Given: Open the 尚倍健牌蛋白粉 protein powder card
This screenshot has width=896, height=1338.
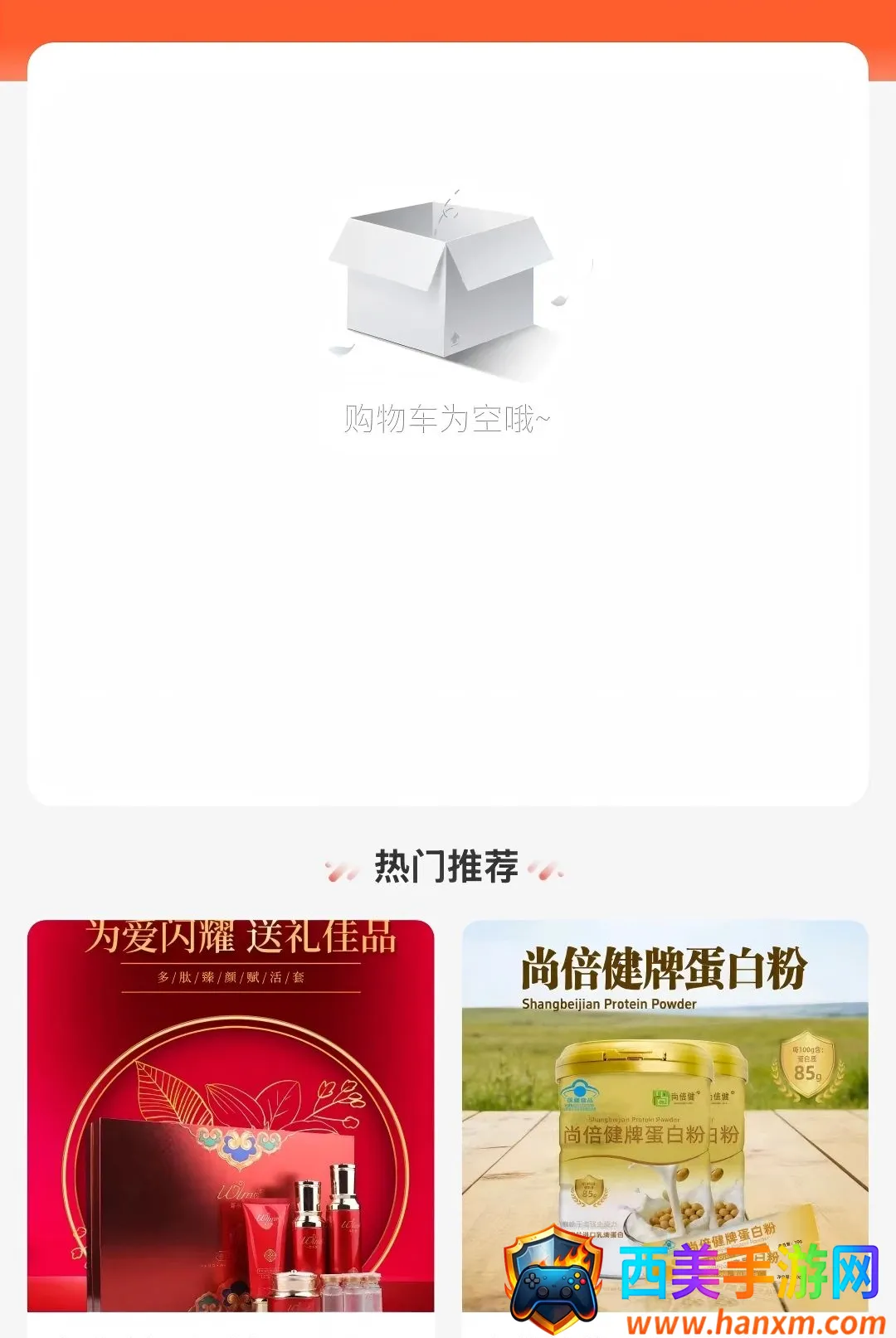Looking at the screenshot, I should pyautogui.click(x=665, y=1116).
